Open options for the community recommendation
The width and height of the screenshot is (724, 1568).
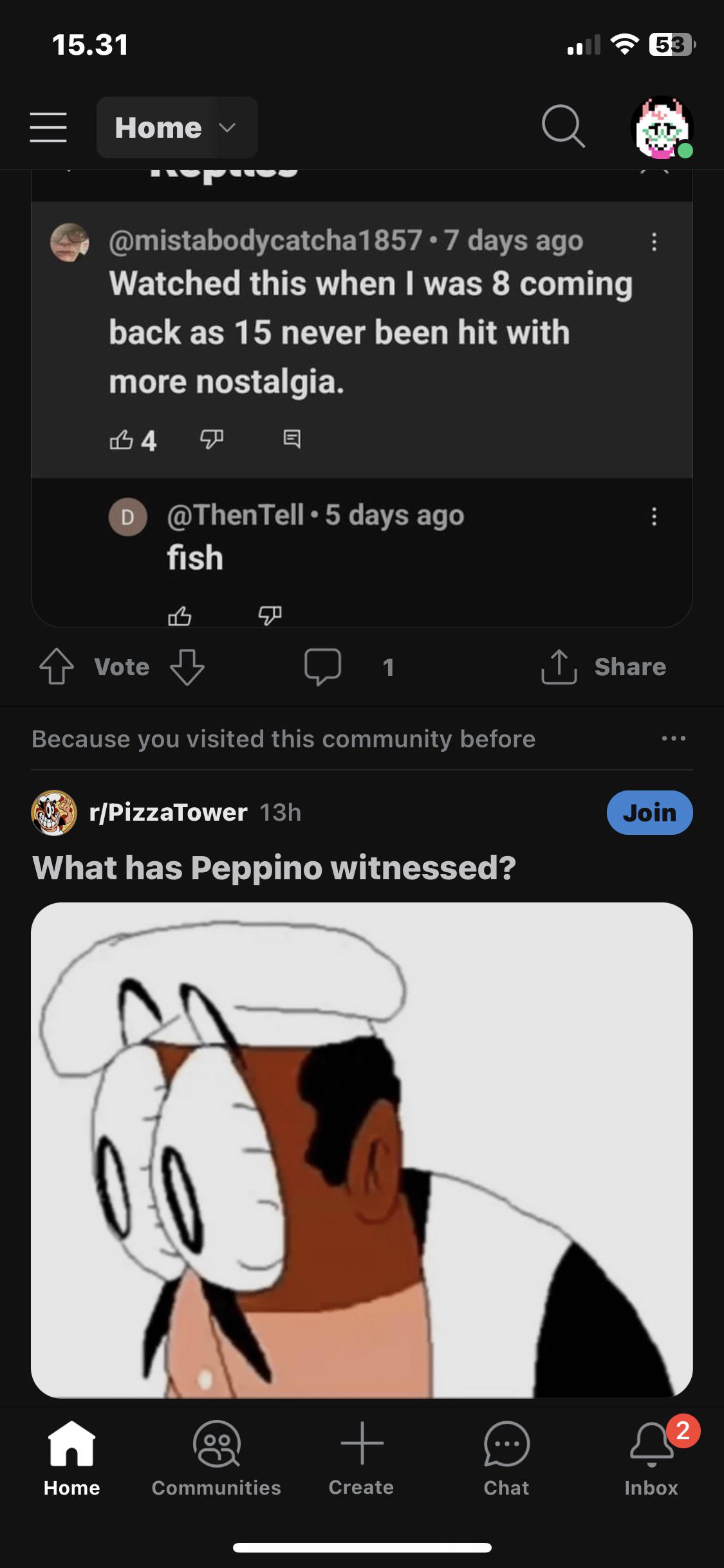pyautogui.click(x=673, y=738)
